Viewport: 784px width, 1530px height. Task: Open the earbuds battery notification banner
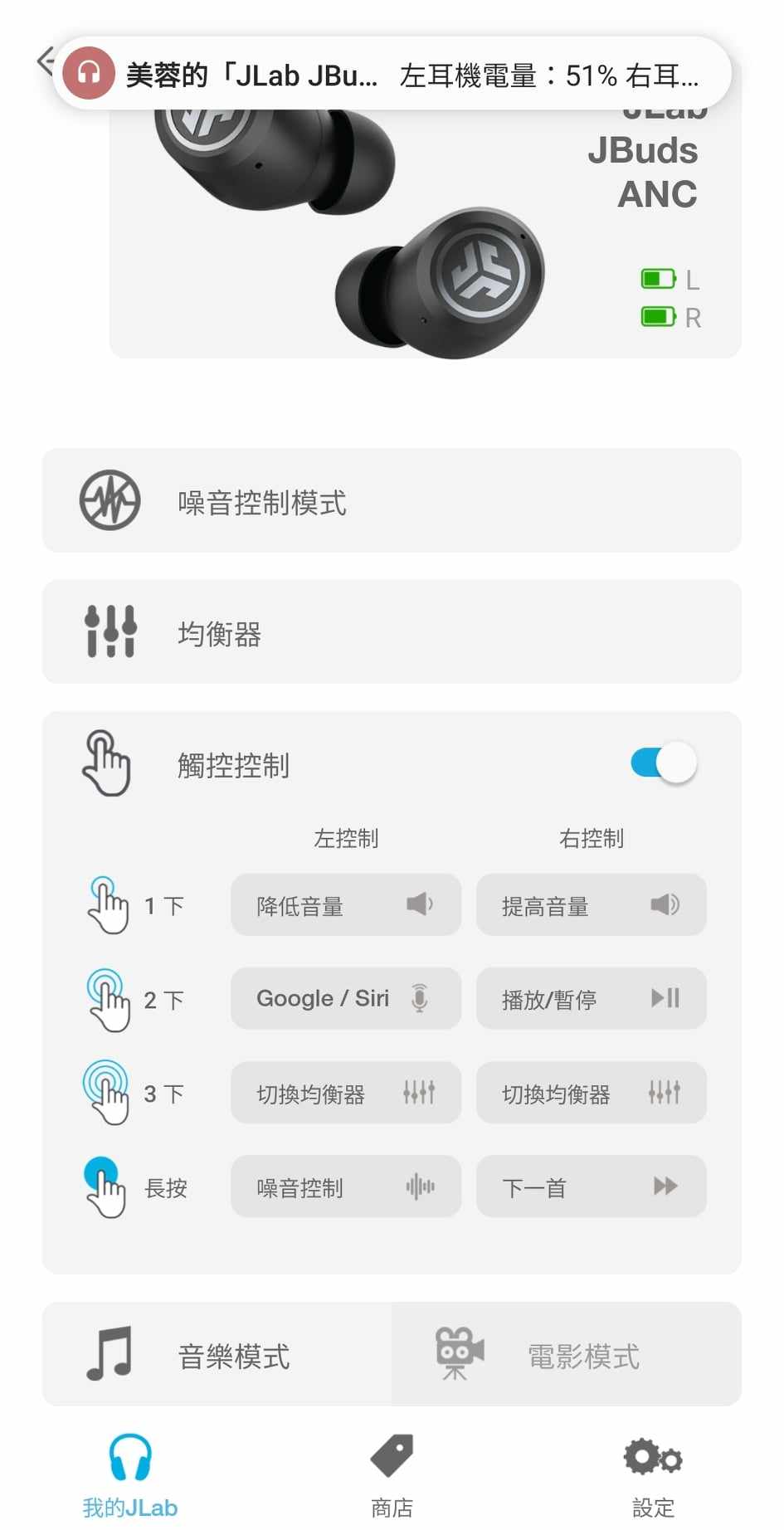click(x=392, y=75)
